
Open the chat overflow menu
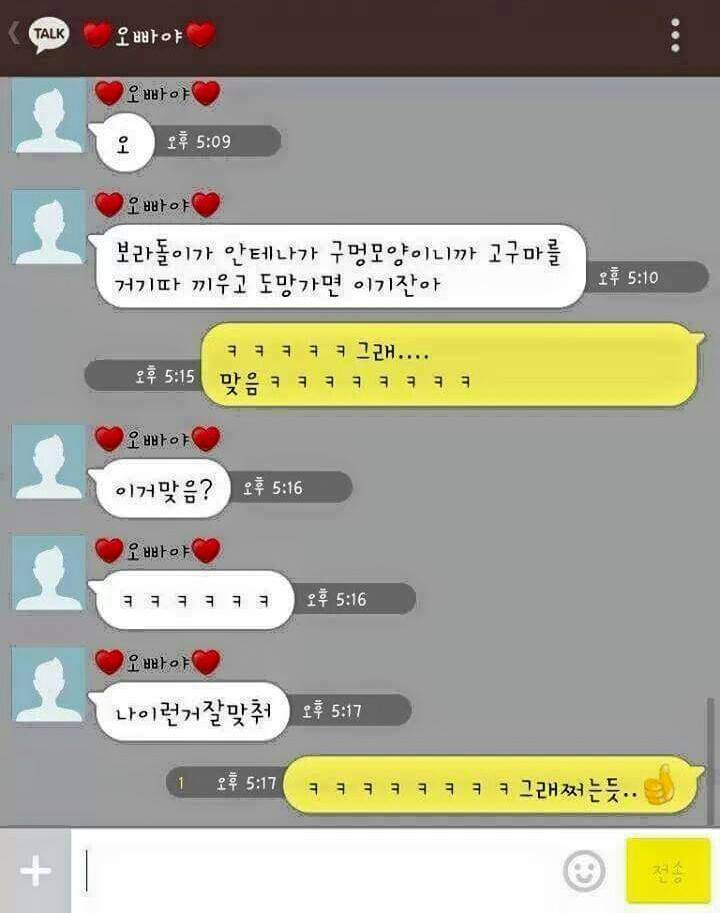click(676, 35)
